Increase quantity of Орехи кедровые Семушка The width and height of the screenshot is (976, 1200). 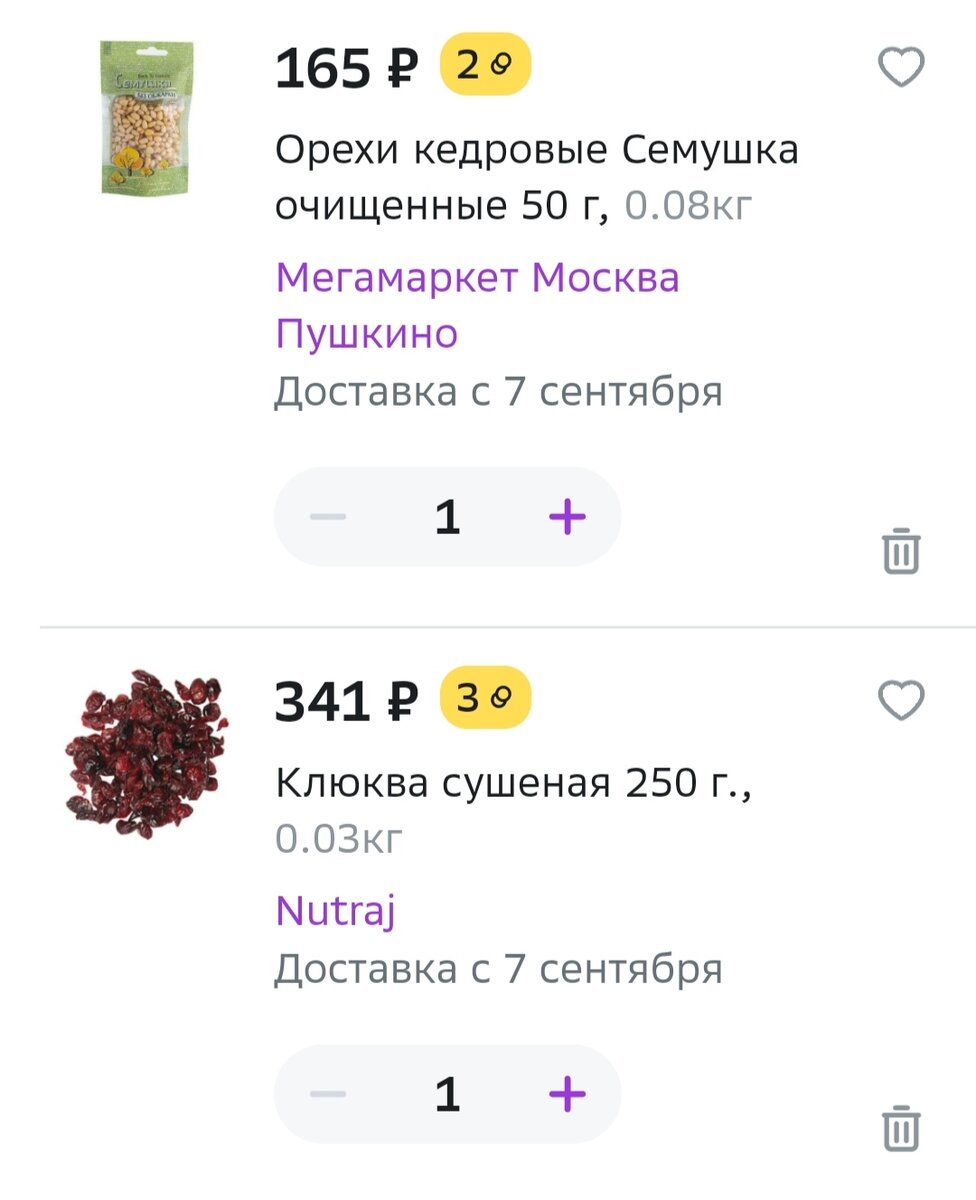click(x=567, y=515)
